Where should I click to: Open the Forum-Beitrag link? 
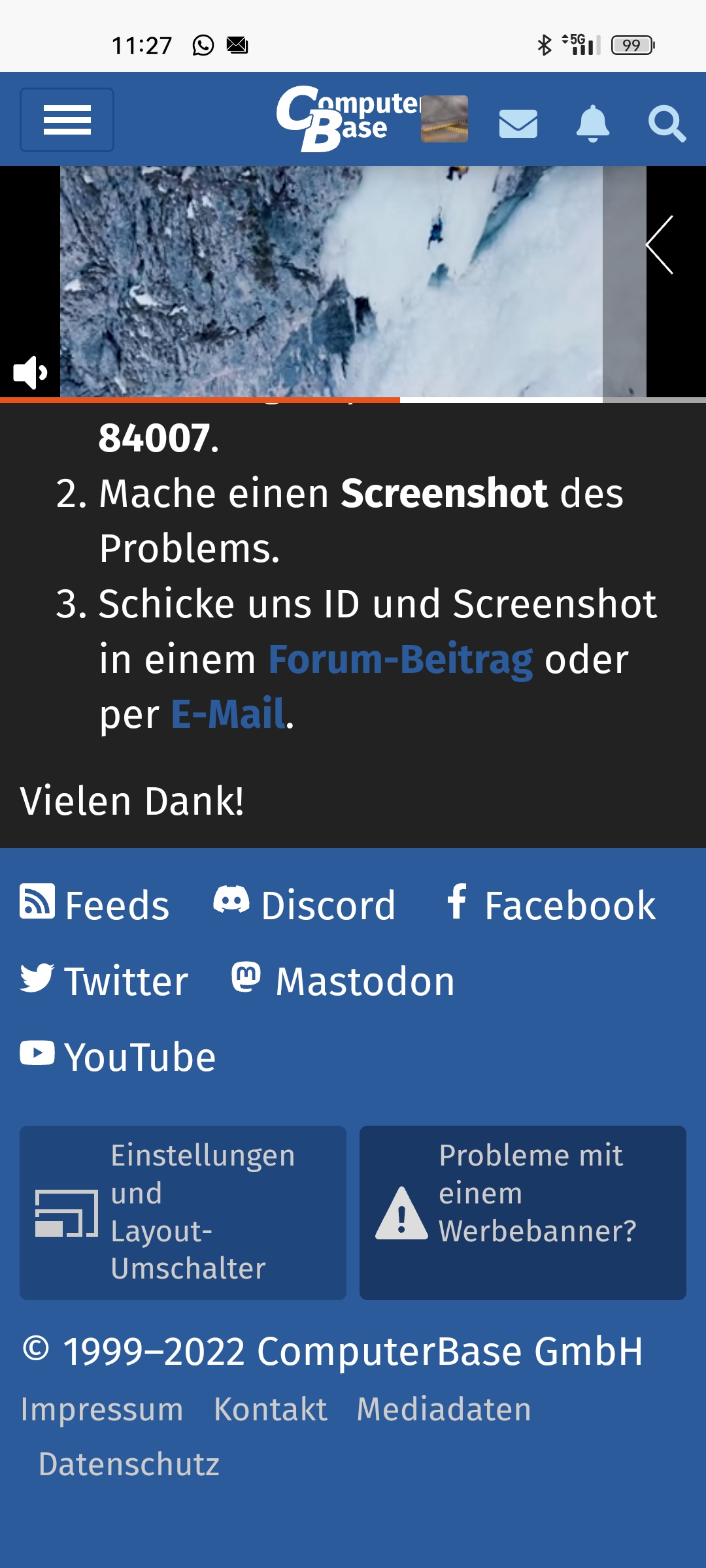[x=400, y=660]
